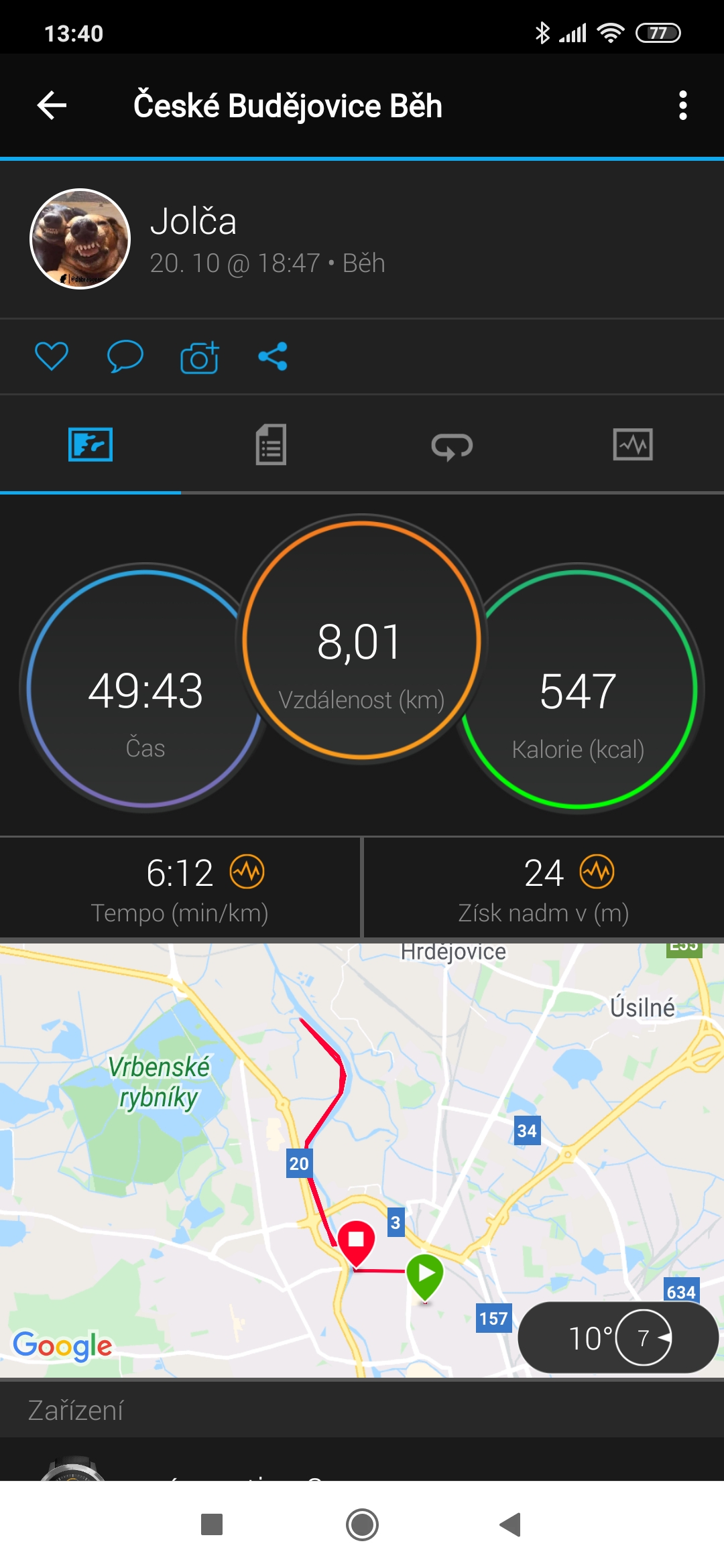The image size is (724, 1568).
Task: Share this activity
Action: pos(273,356)
